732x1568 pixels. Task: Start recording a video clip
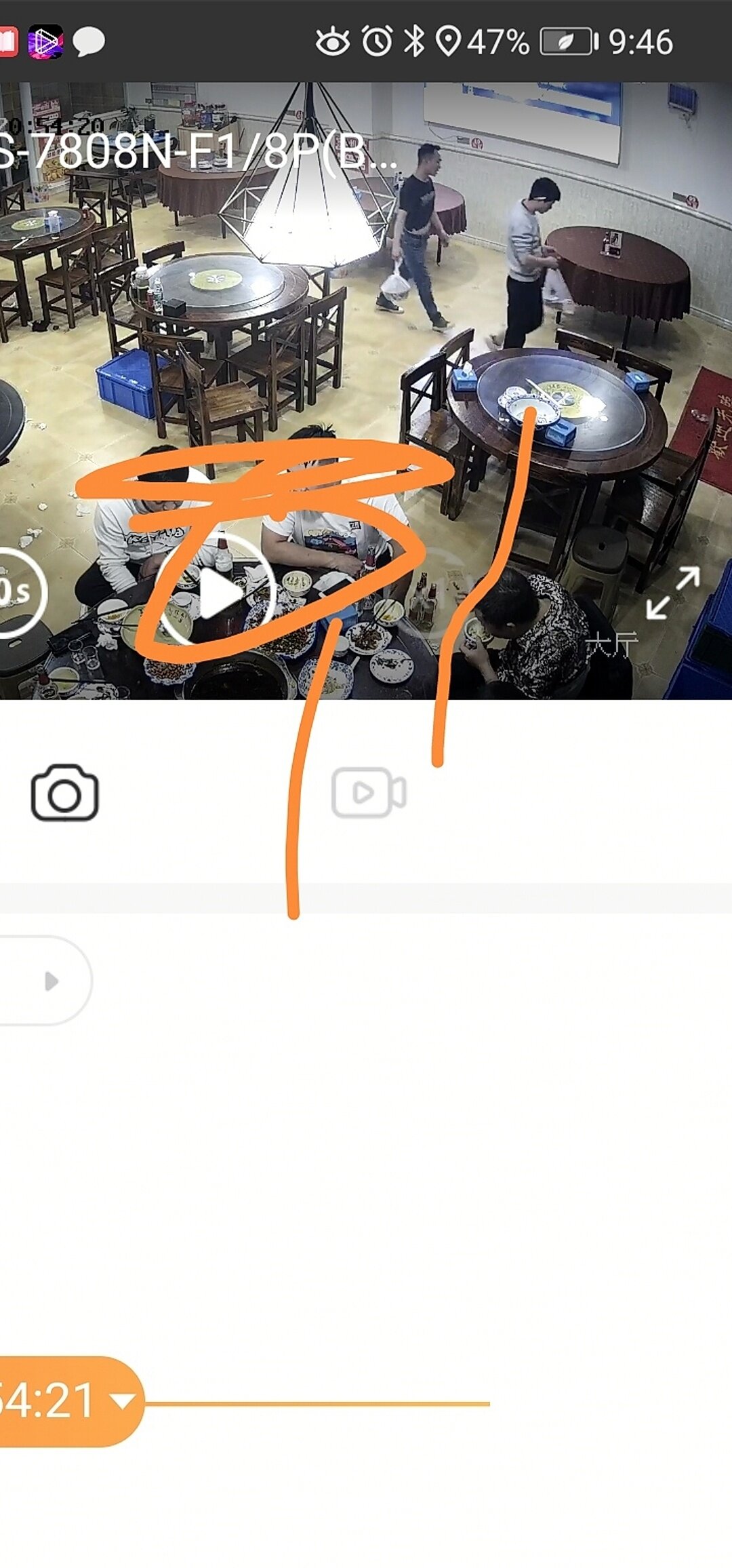tap(368, 792)
